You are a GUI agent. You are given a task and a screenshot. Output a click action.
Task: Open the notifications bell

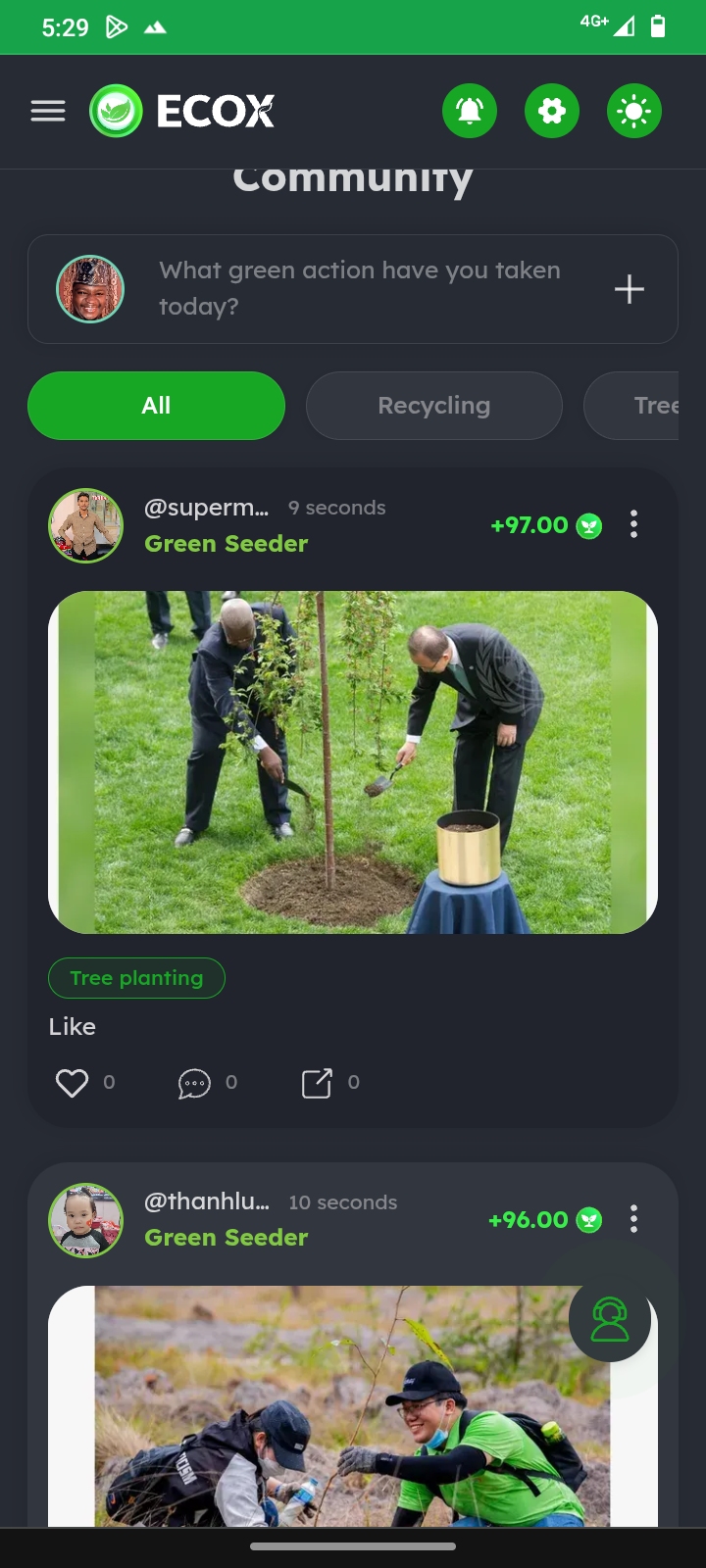[470, 111]
